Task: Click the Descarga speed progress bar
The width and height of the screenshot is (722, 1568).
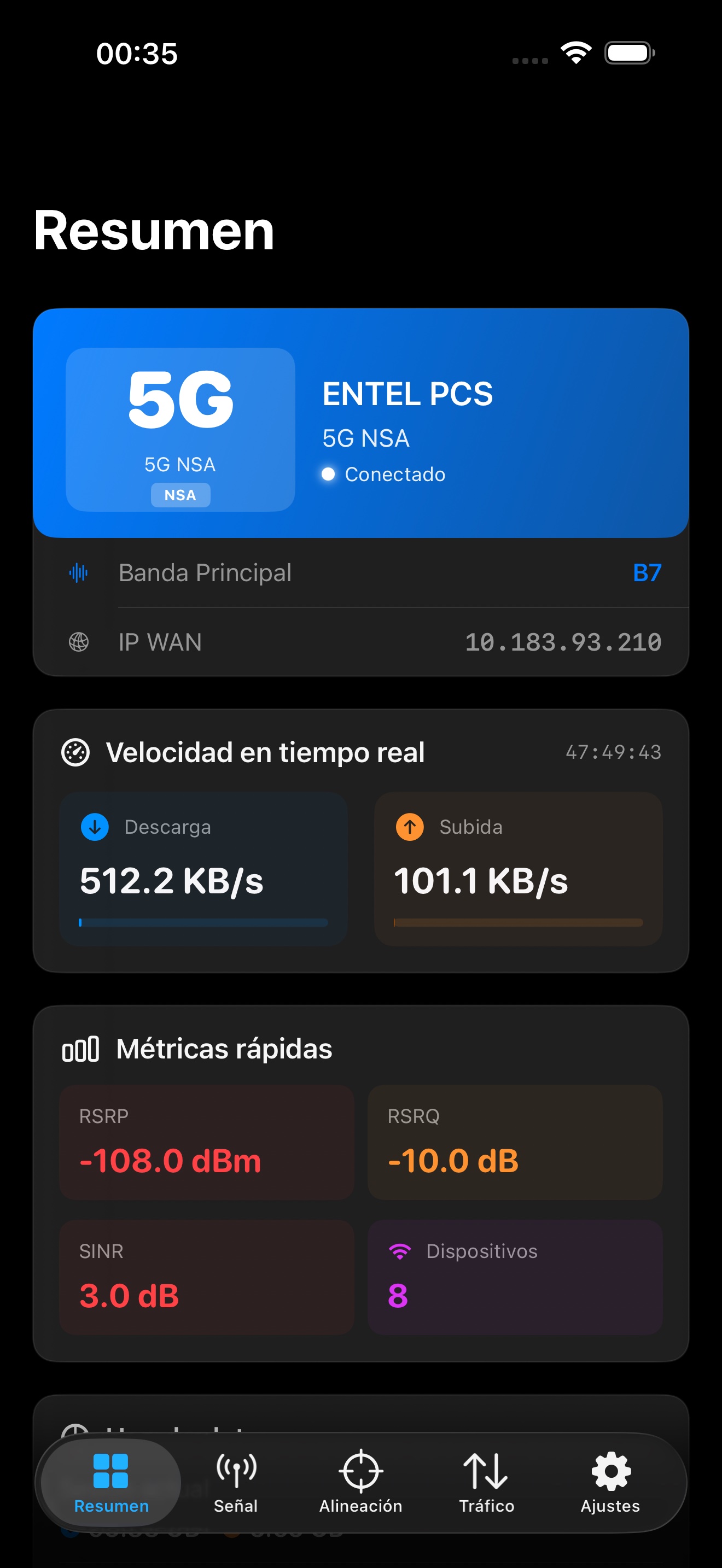Action: [204, 922]
